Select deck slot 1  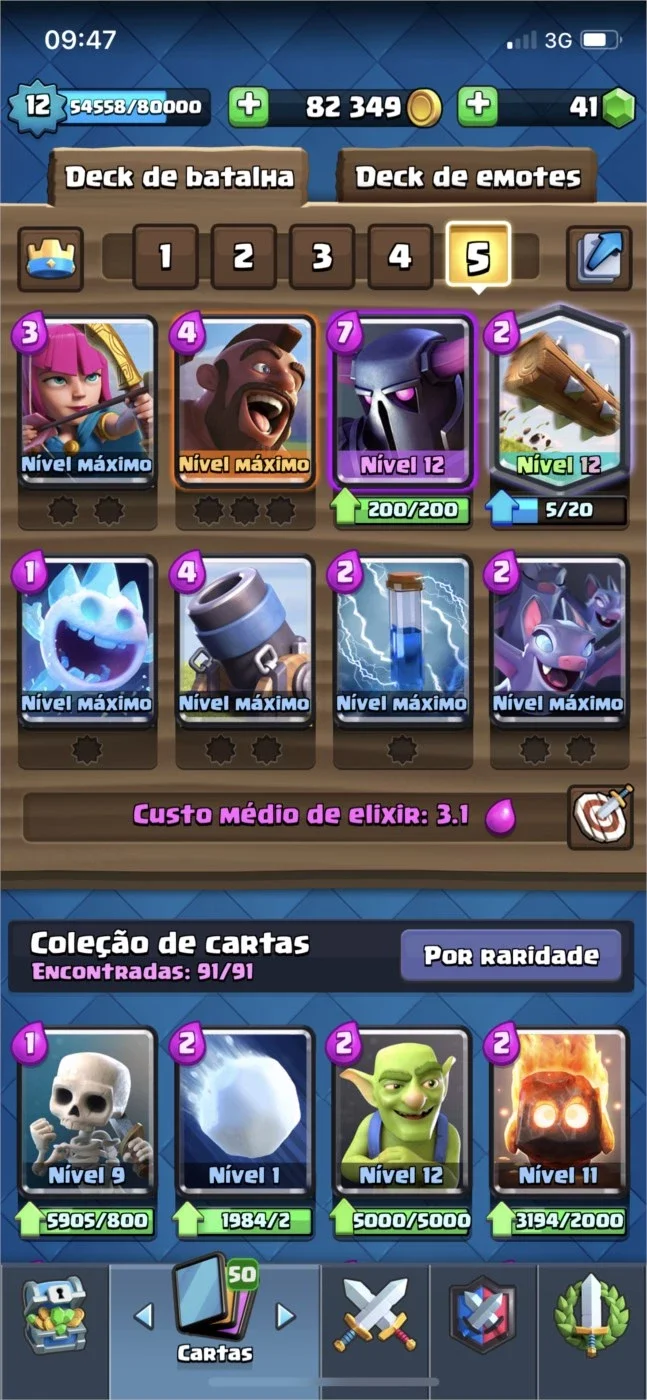(x=164, y=257)
